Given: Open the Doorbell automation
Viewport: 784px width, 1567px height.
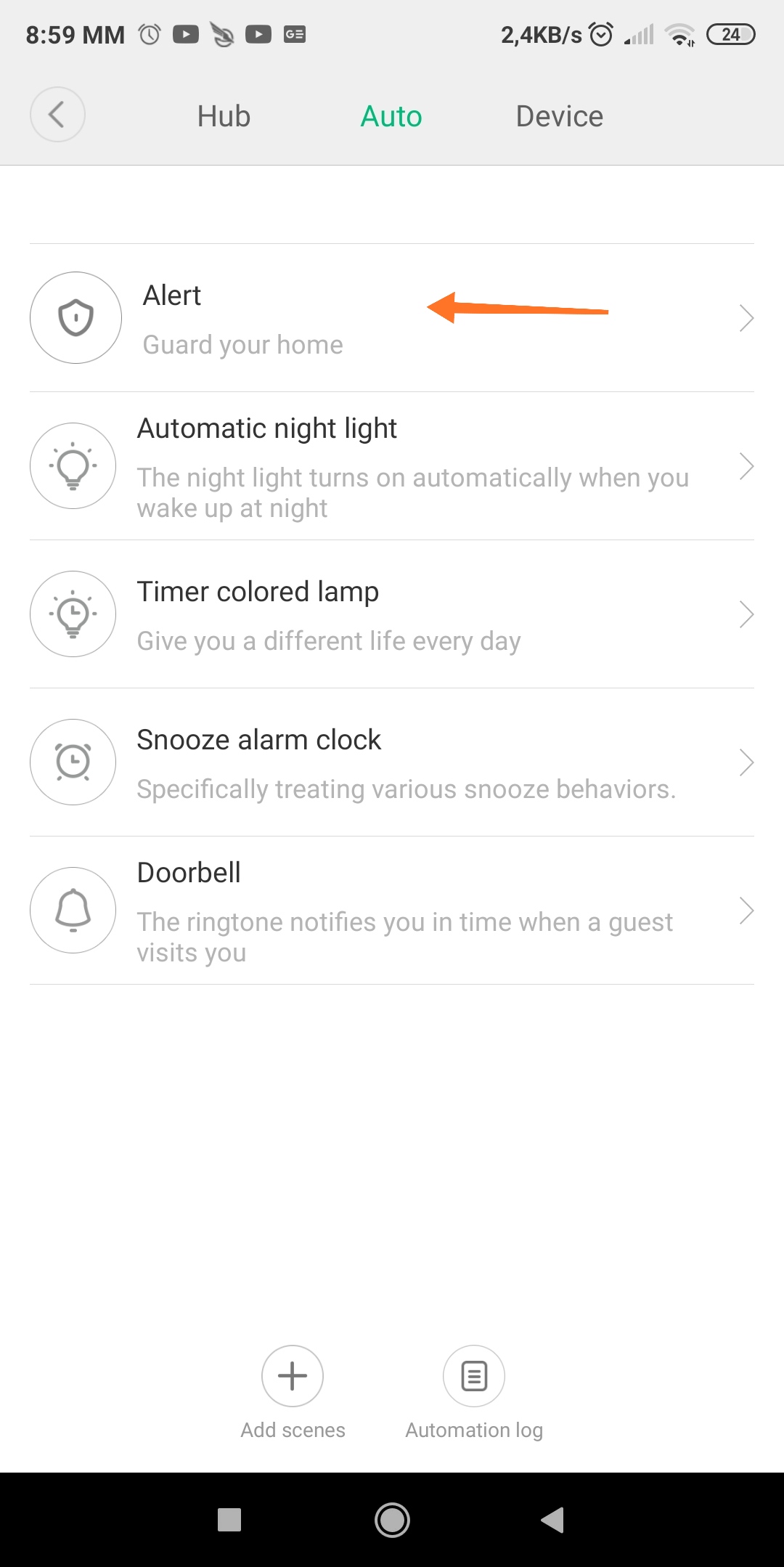Looking at the screenshot, I should 392,911.
